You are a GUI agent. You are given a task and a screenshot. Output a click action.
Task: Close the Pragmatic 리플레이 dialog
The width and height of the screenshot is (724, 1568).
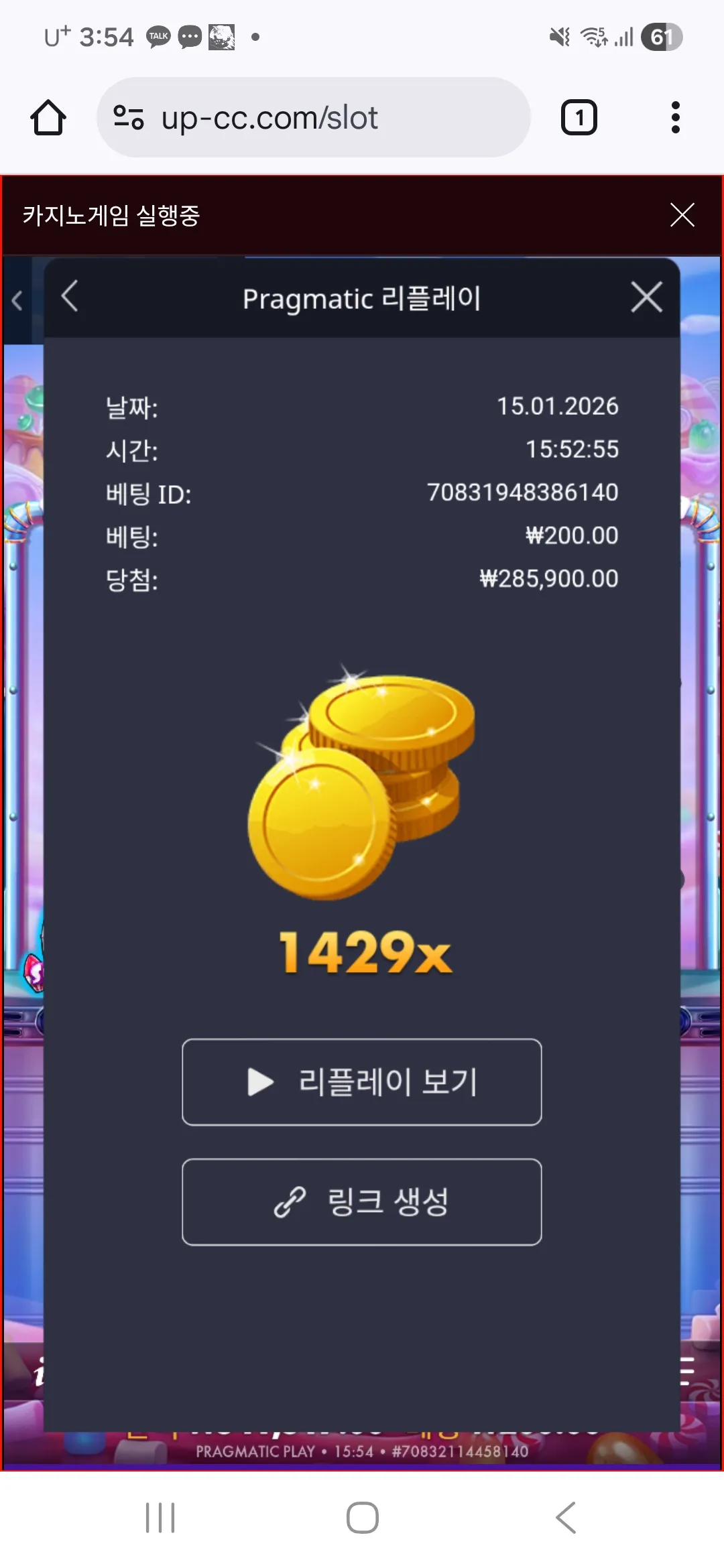click(646, 297)
